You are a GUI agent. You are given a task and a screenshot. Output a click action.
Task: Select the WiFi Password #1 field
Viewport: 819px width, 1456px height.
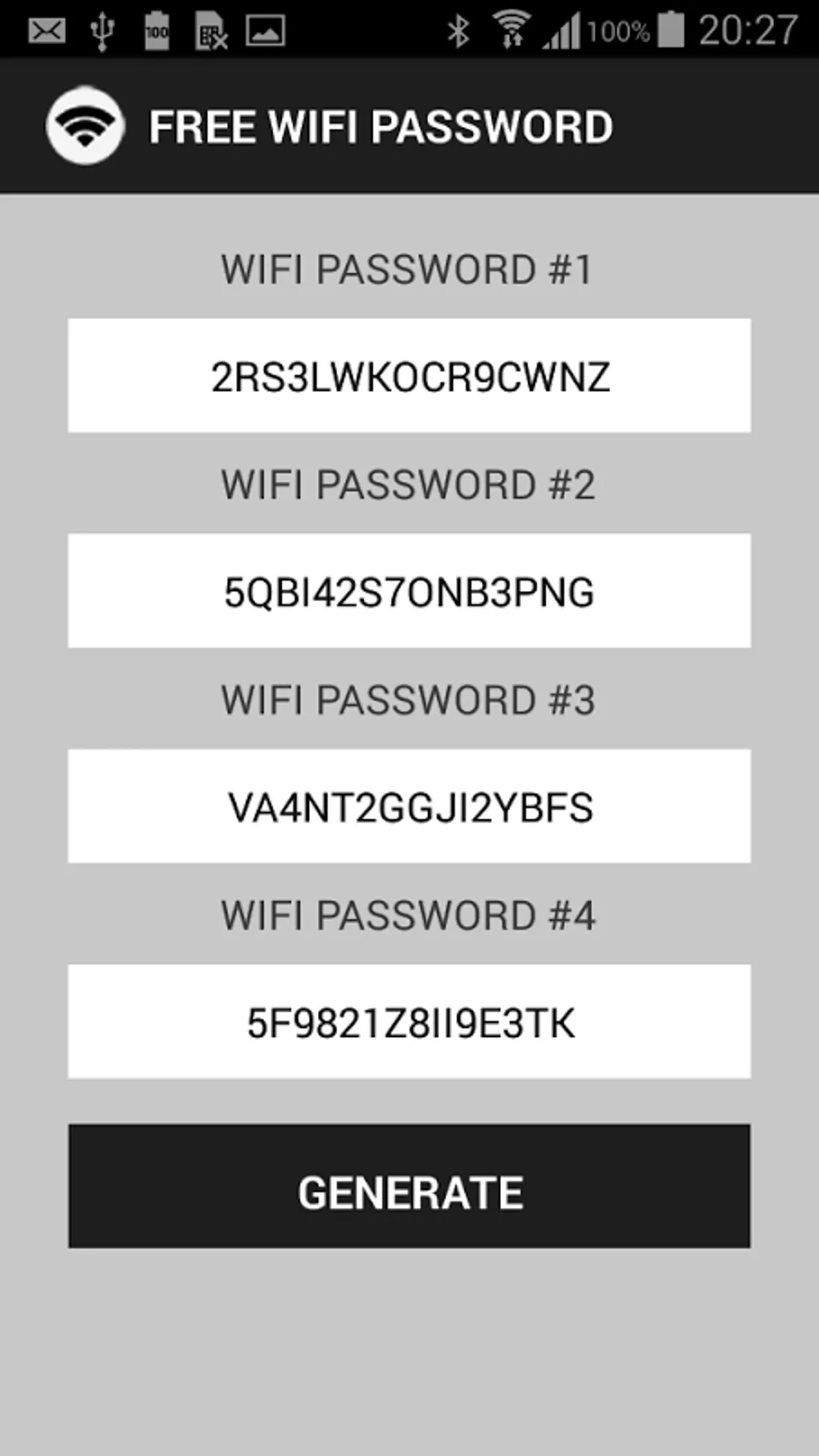(x=409, y=376)
